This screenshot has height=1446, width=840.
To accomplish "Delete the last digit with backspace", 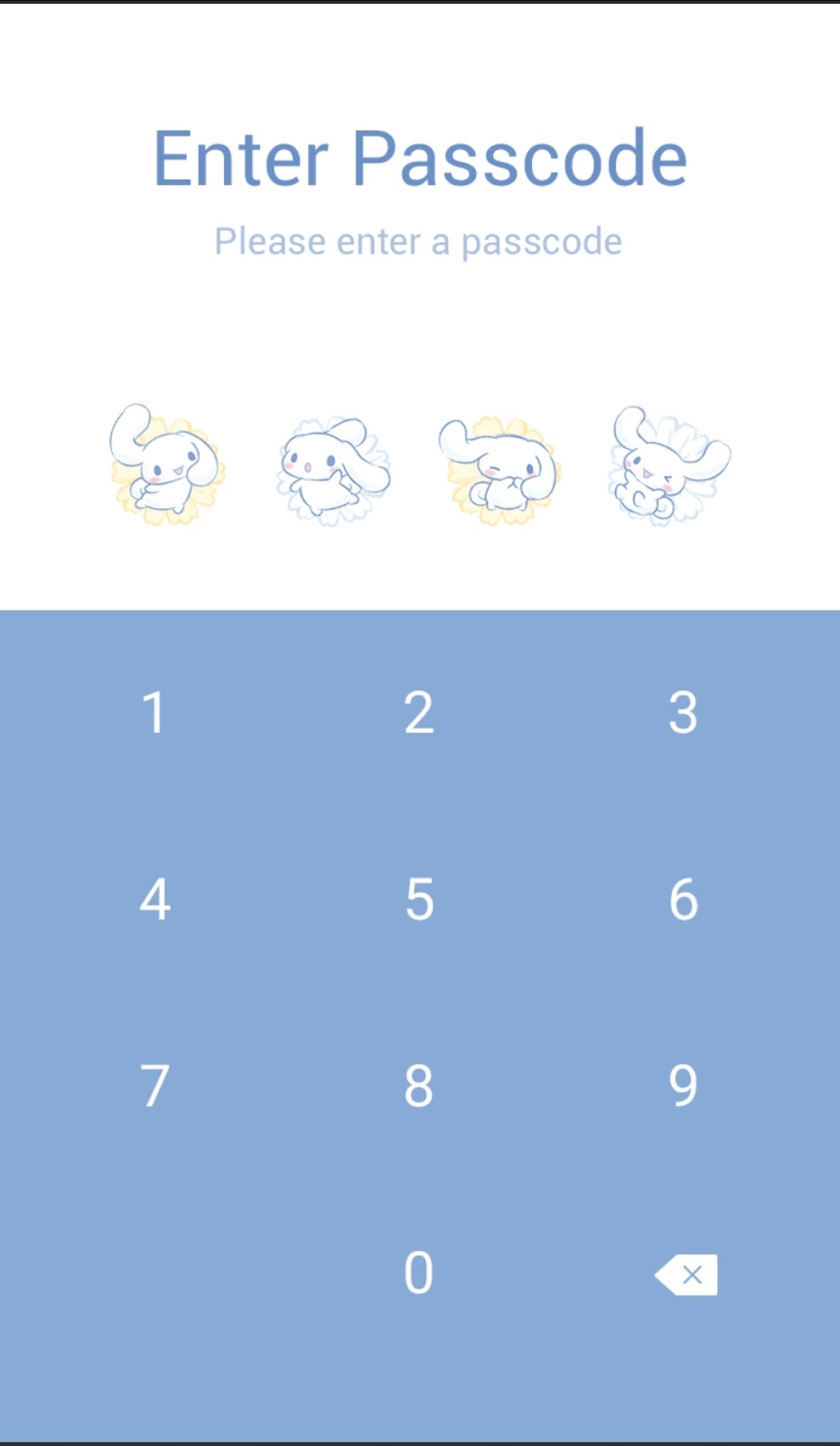I will point(686,1274).
